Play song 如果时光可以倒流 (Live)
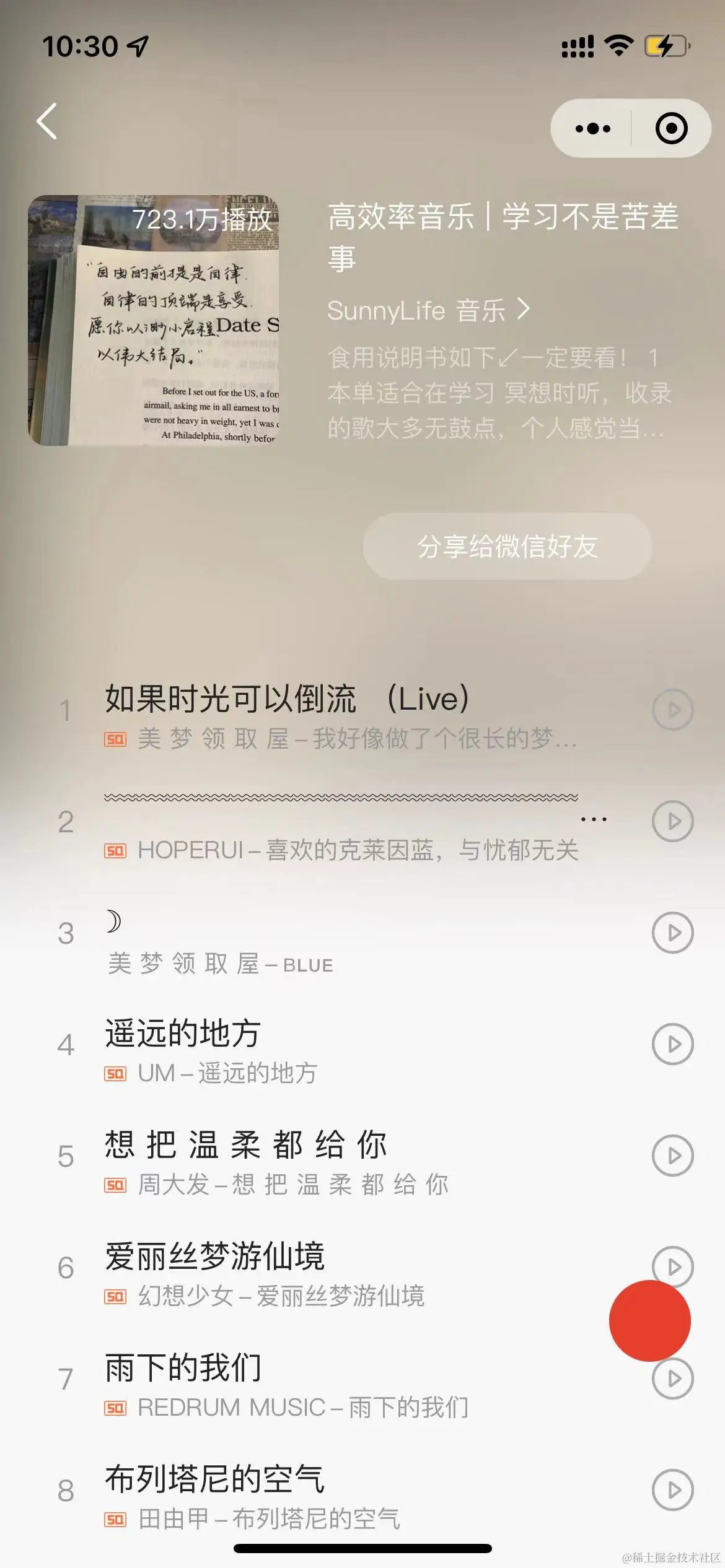 point(672,710)
